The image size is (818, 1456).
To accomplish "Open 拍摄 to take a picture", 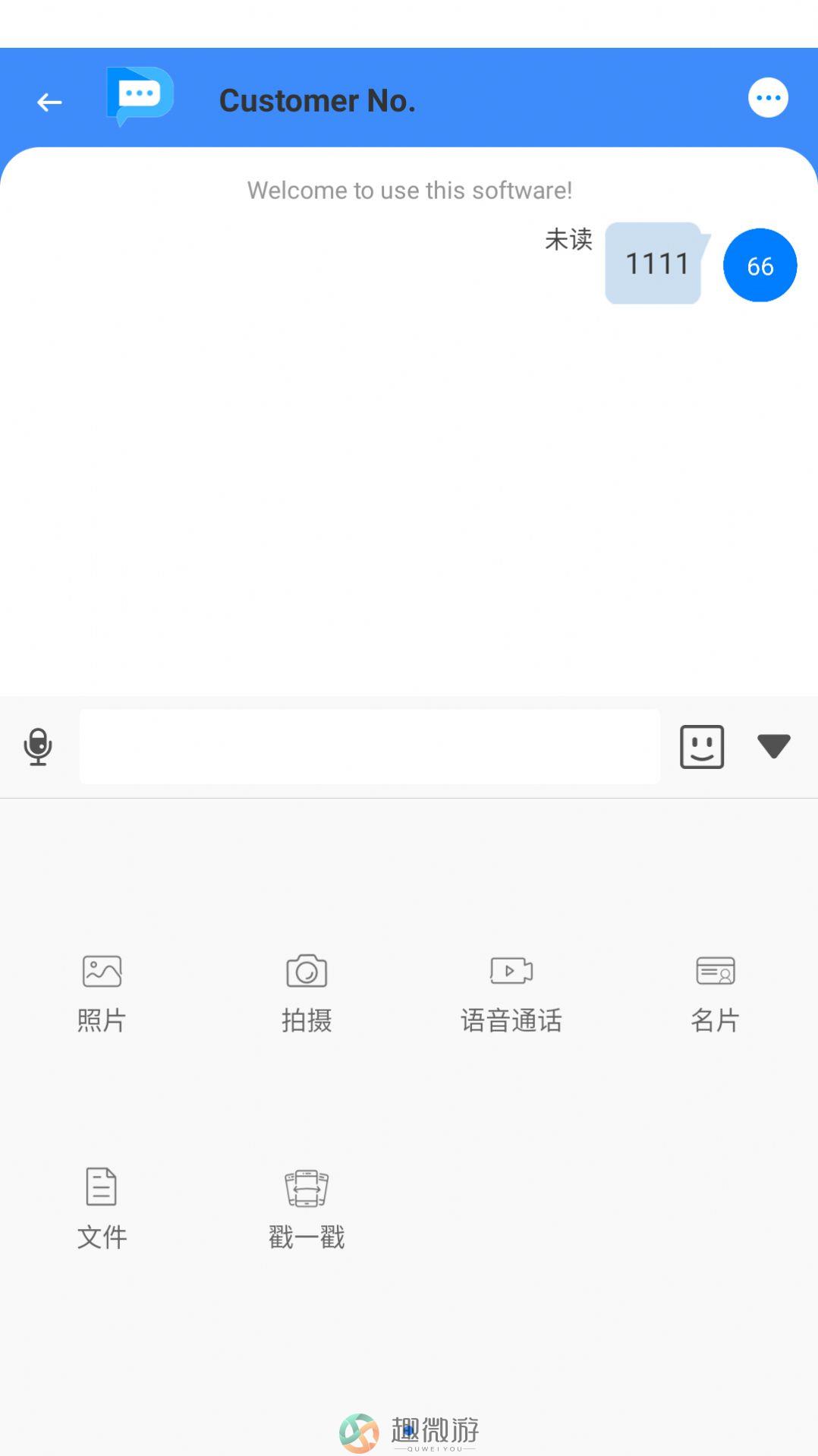I will coord(307,992).
